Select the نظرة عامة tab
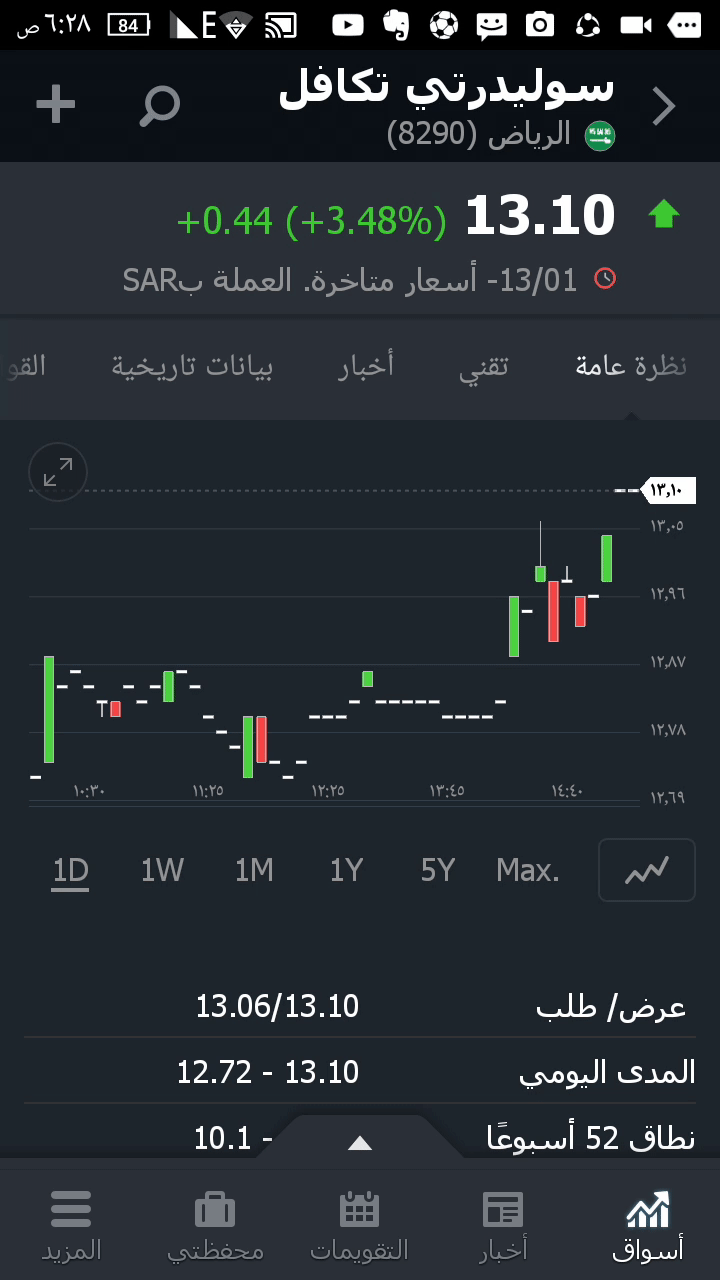 coord(631,367)
